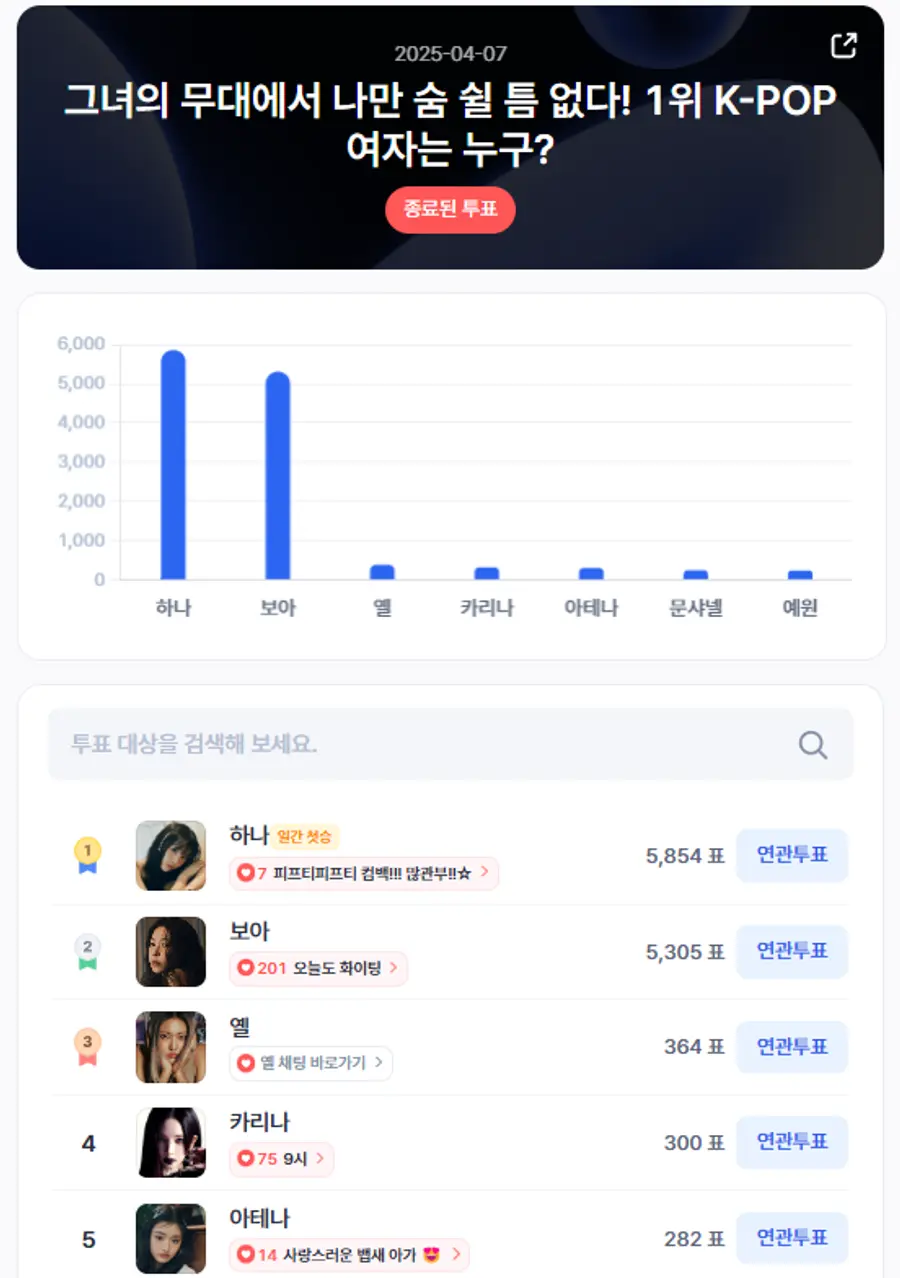Open the 옐 채팅 바로가기 chevron

pyautogui.click(x=380, y=1064)
